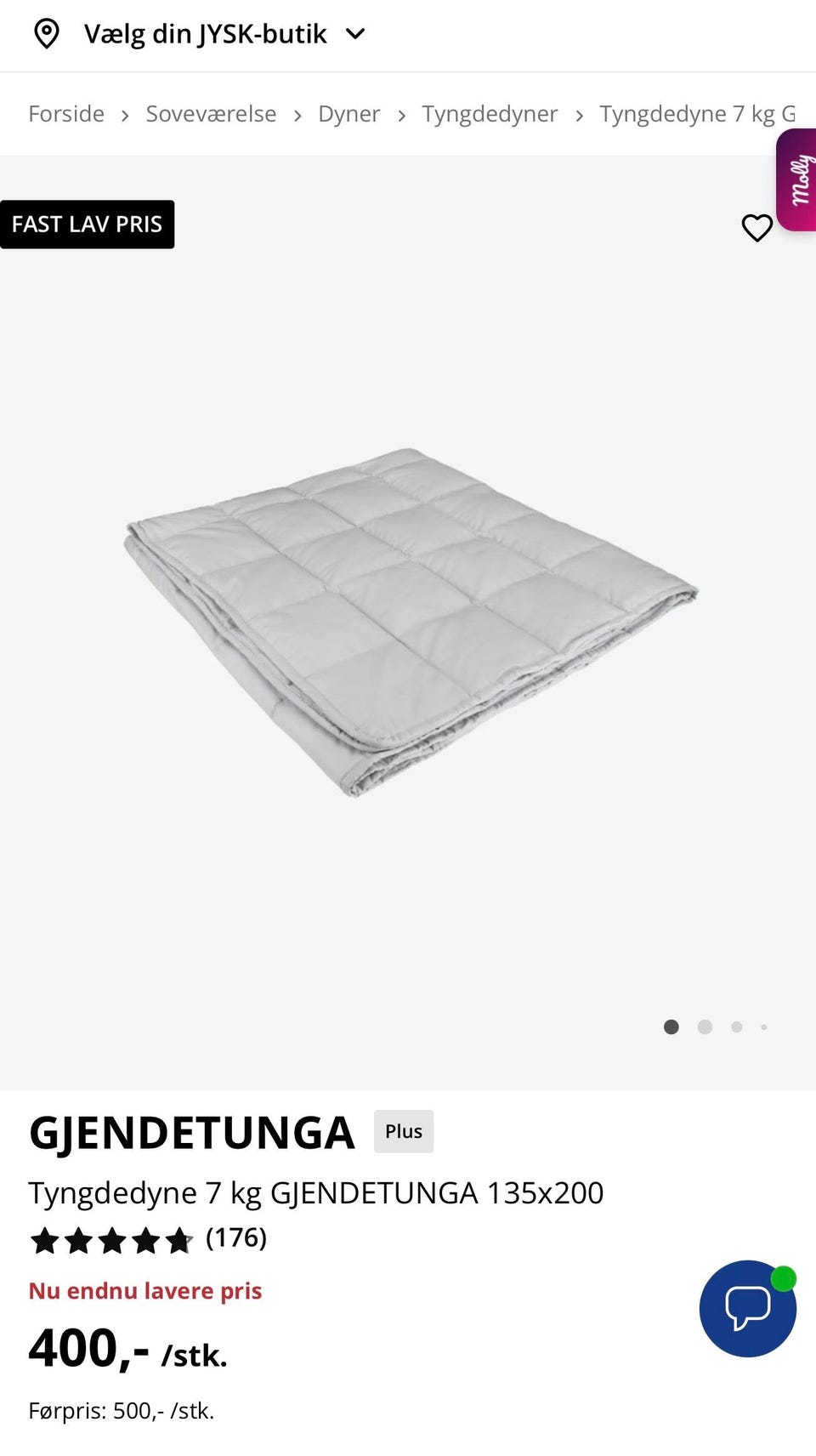Image resolution: width=816 pixels, height=1456 pixels.
Task: Select the third carousel dot
Action: point(737,1027)
